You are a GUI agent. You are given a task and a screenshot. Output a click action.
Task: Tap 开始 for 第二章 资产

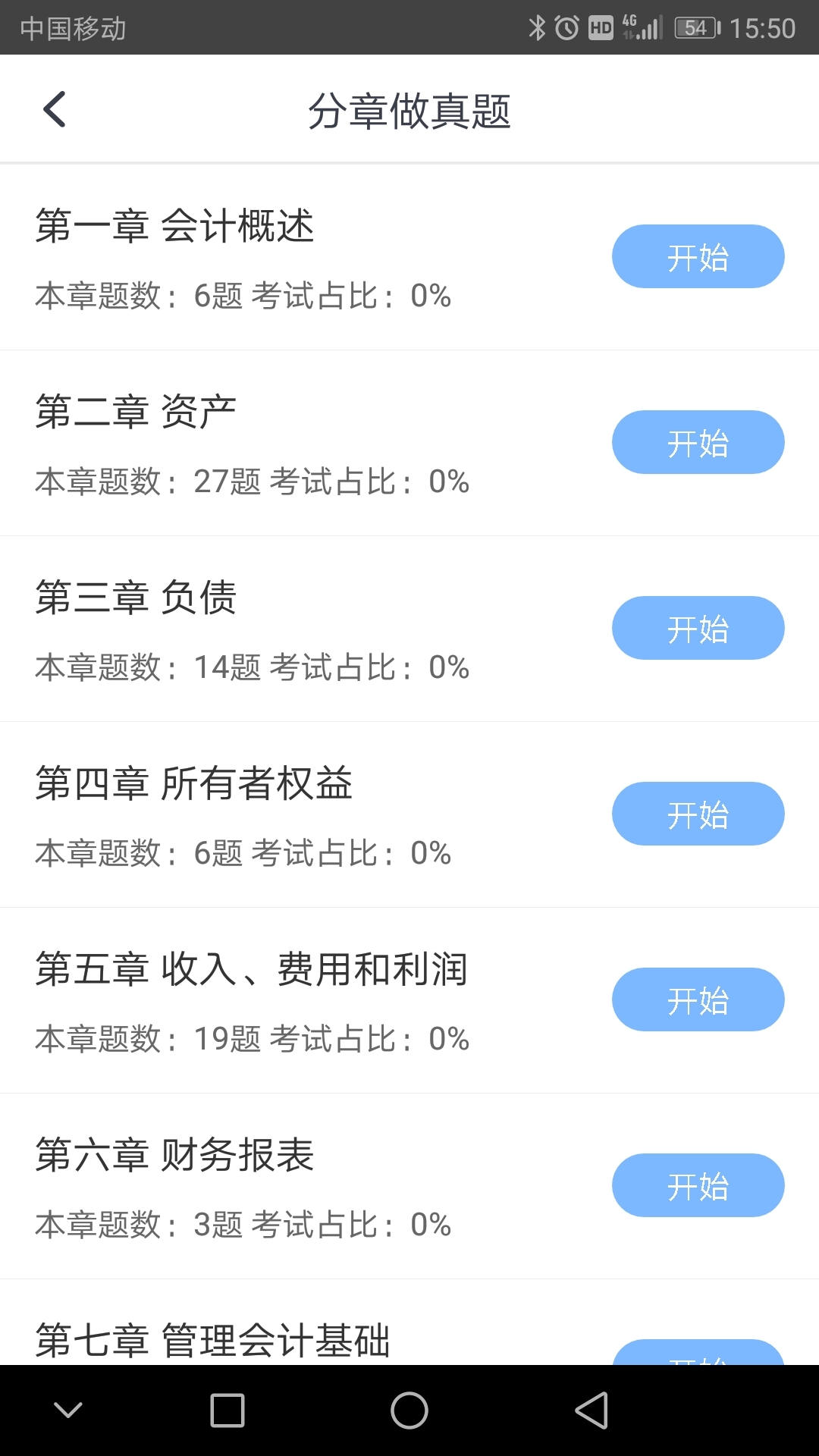698,442
